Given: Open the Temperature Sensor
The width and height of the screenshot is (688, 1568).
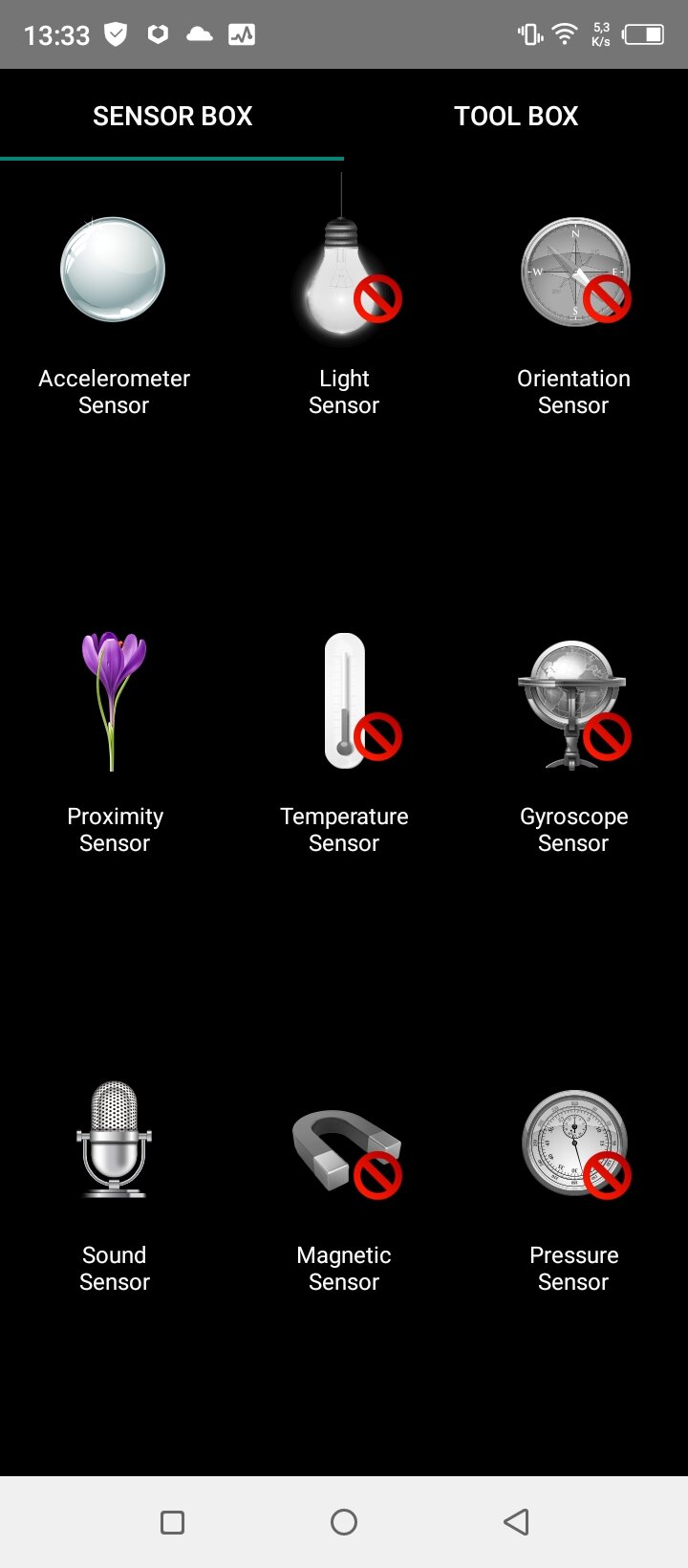Looking at the screenshot, I should point(344,741).
